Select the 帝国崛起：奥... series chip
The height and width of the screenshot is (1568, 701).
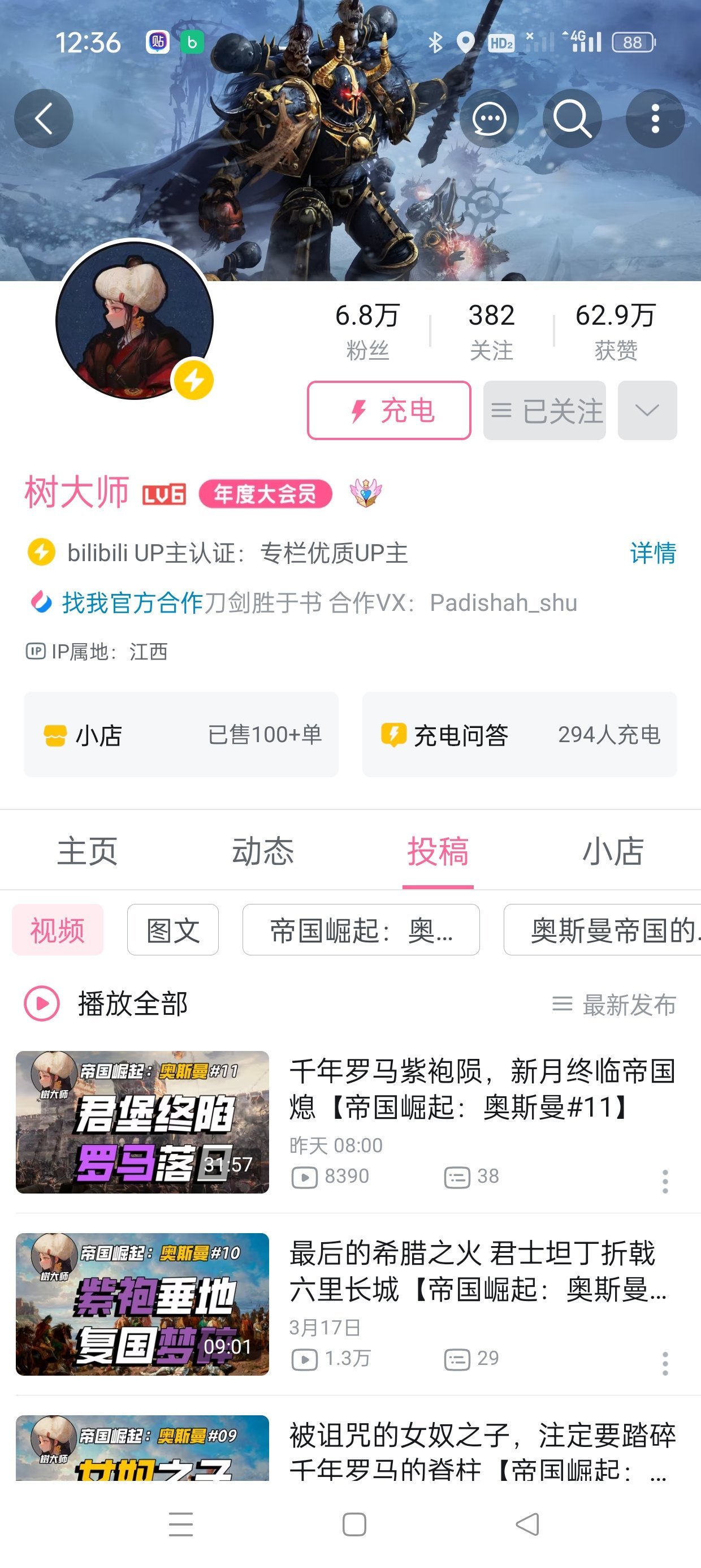[361, 929]
